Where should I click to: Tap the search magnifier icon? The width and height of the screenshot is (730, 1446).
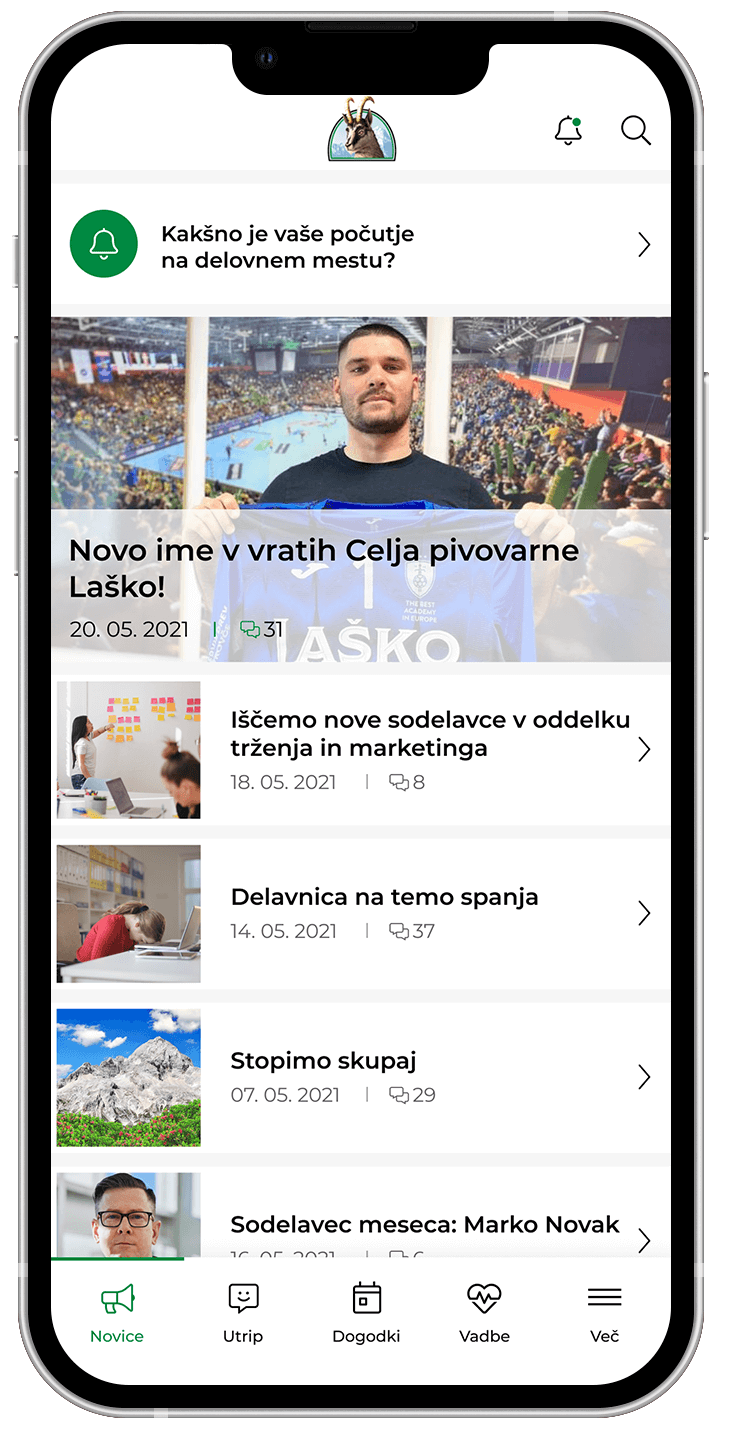coord(635,131)
